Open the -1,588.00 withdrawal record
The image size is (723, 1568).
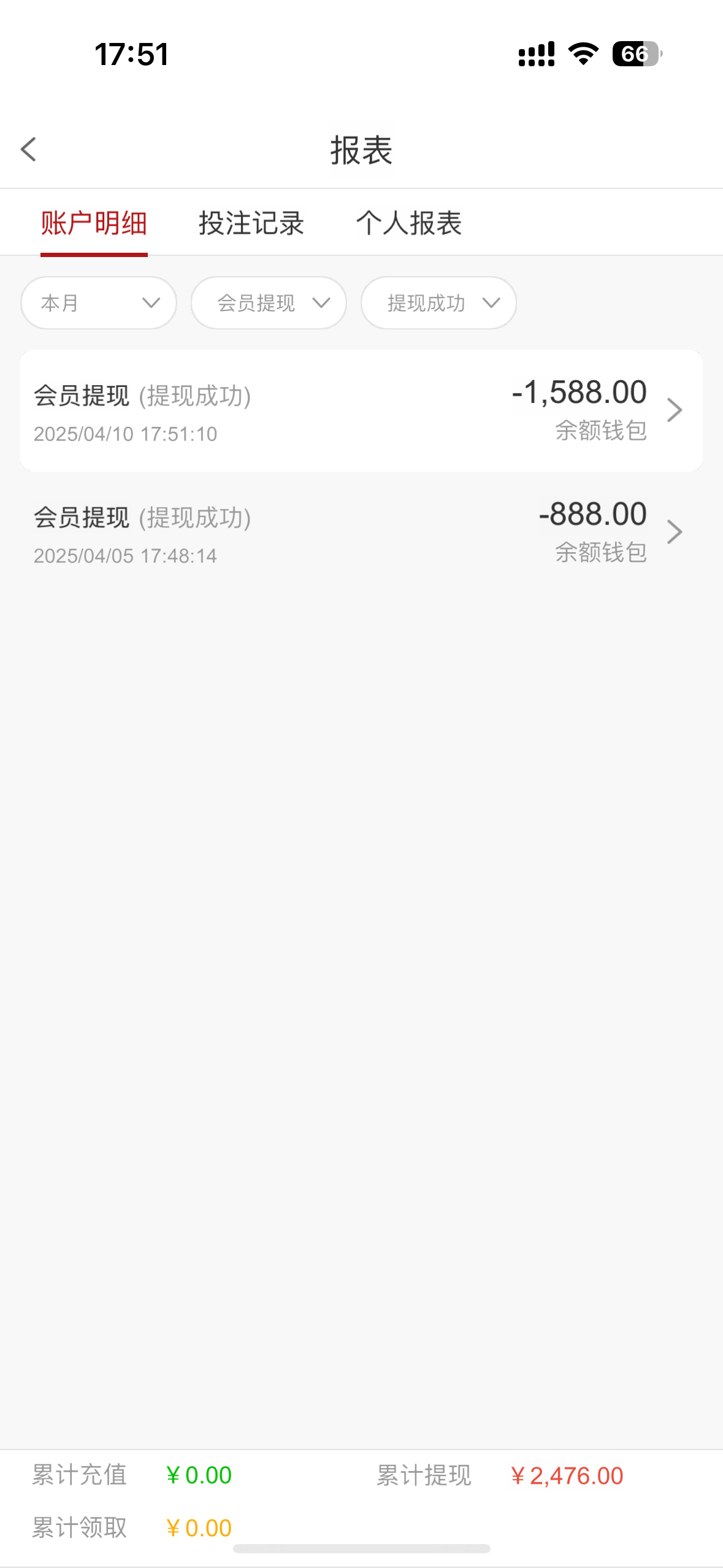(x=361, y=410)
